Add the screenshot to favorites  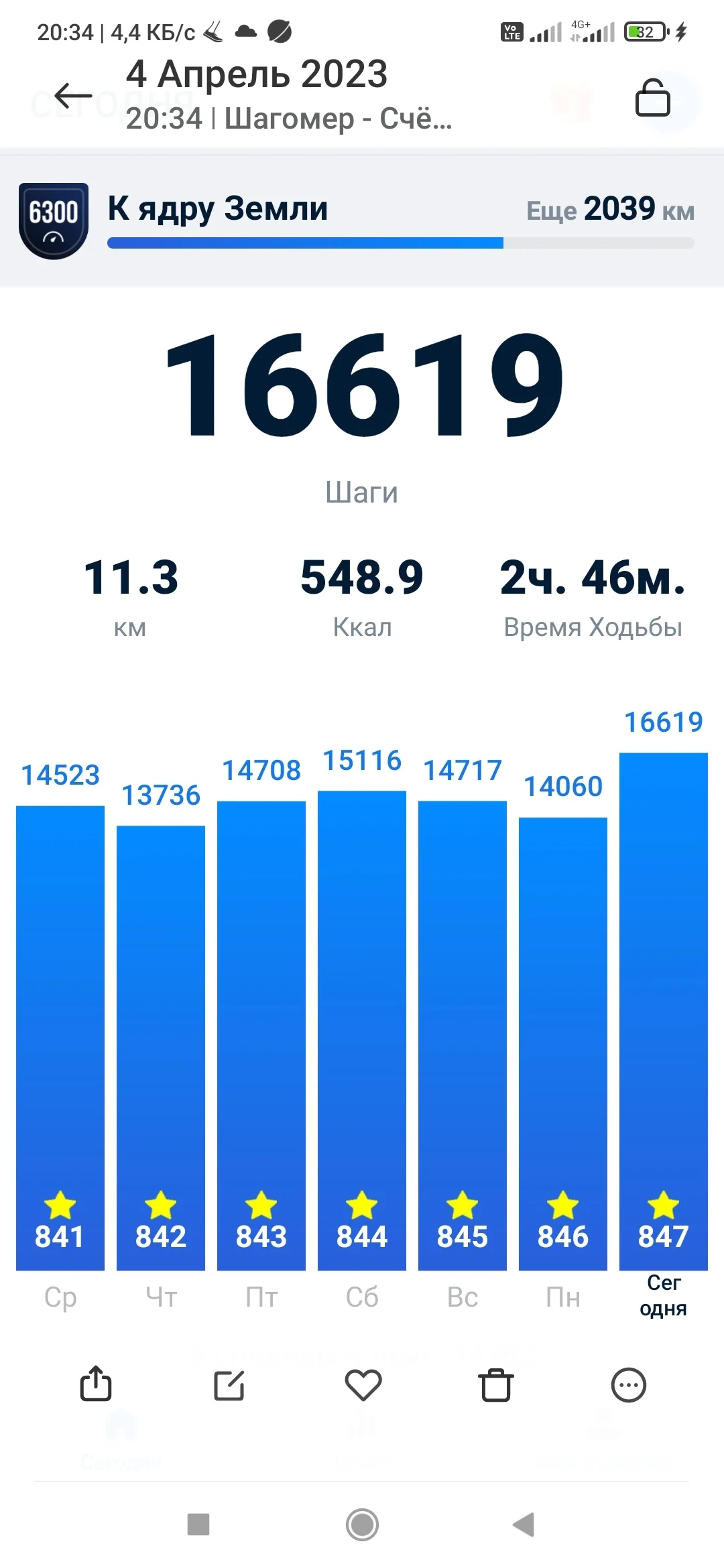click(363, 1385)
